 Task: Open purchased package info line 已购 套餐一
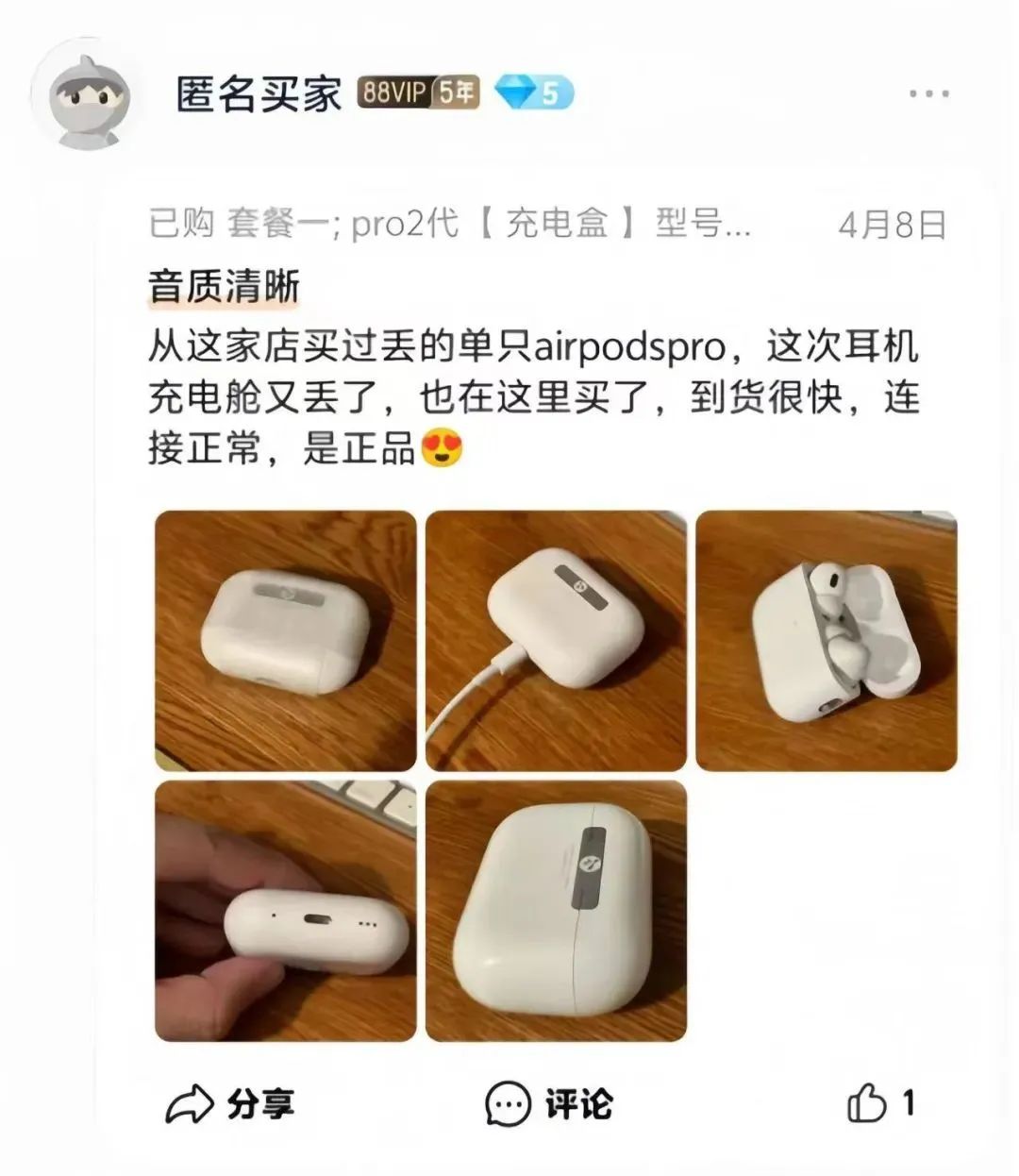450,225
